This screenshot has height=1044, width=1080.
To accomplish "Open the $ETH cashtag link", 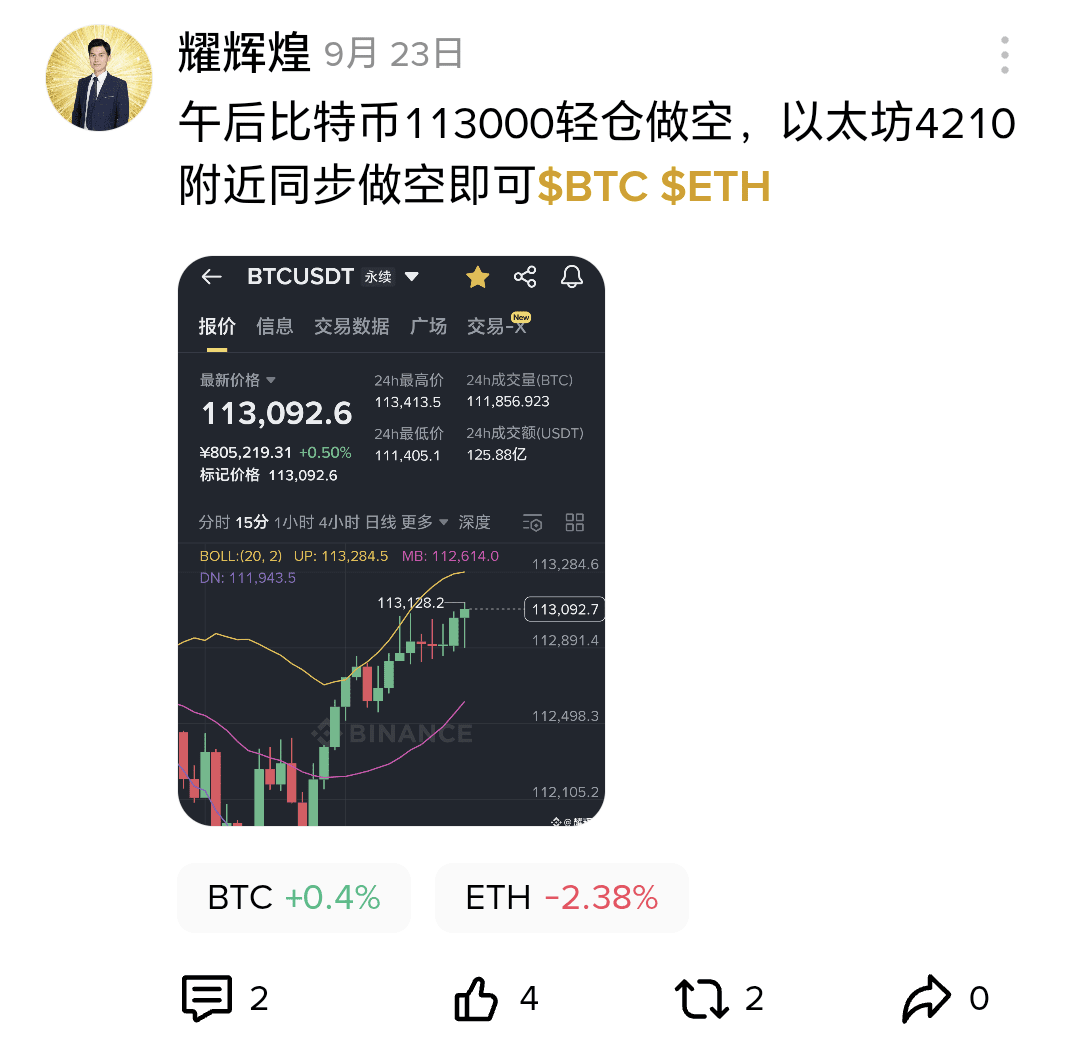I will tap(716, 186).
